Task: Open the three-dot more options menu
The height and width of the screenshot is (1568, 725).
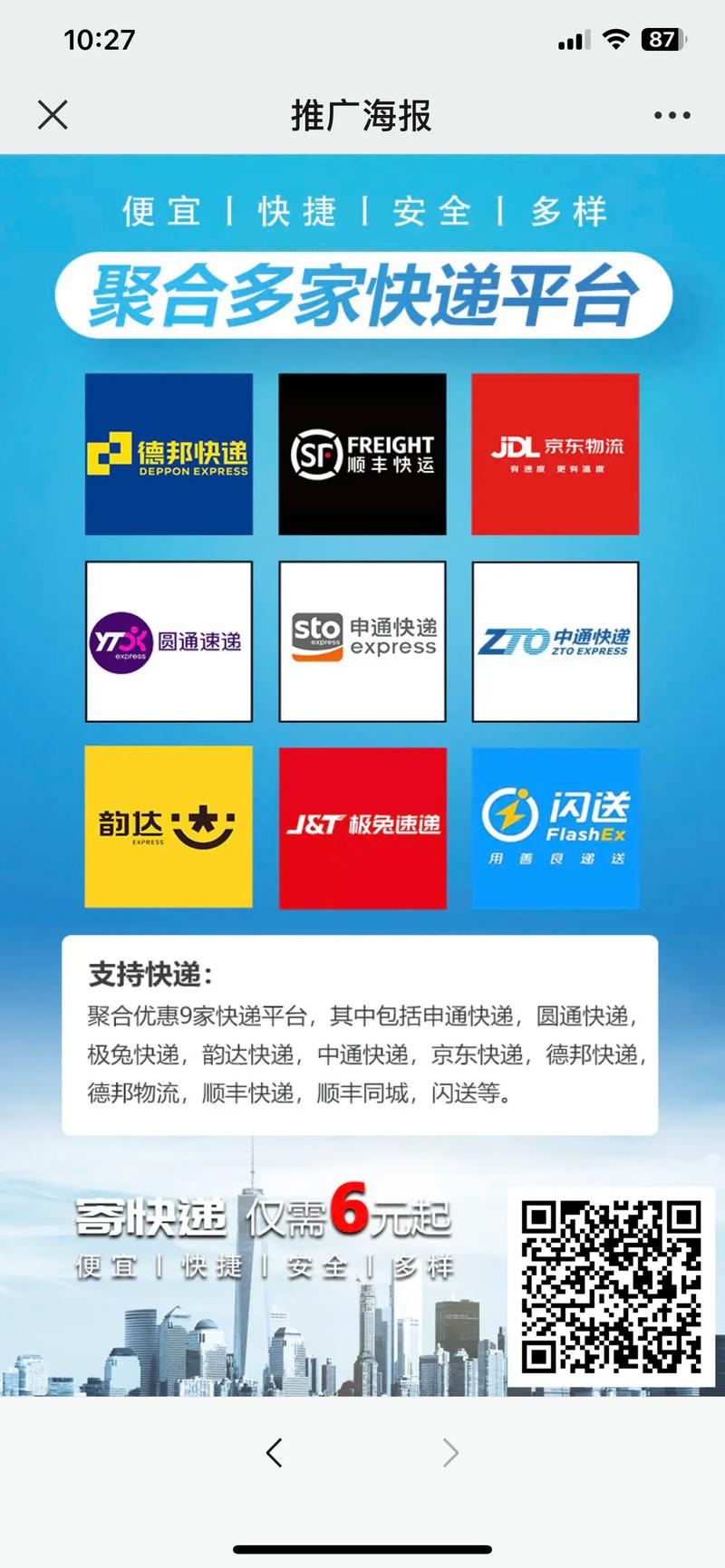Action: [672, 115]
